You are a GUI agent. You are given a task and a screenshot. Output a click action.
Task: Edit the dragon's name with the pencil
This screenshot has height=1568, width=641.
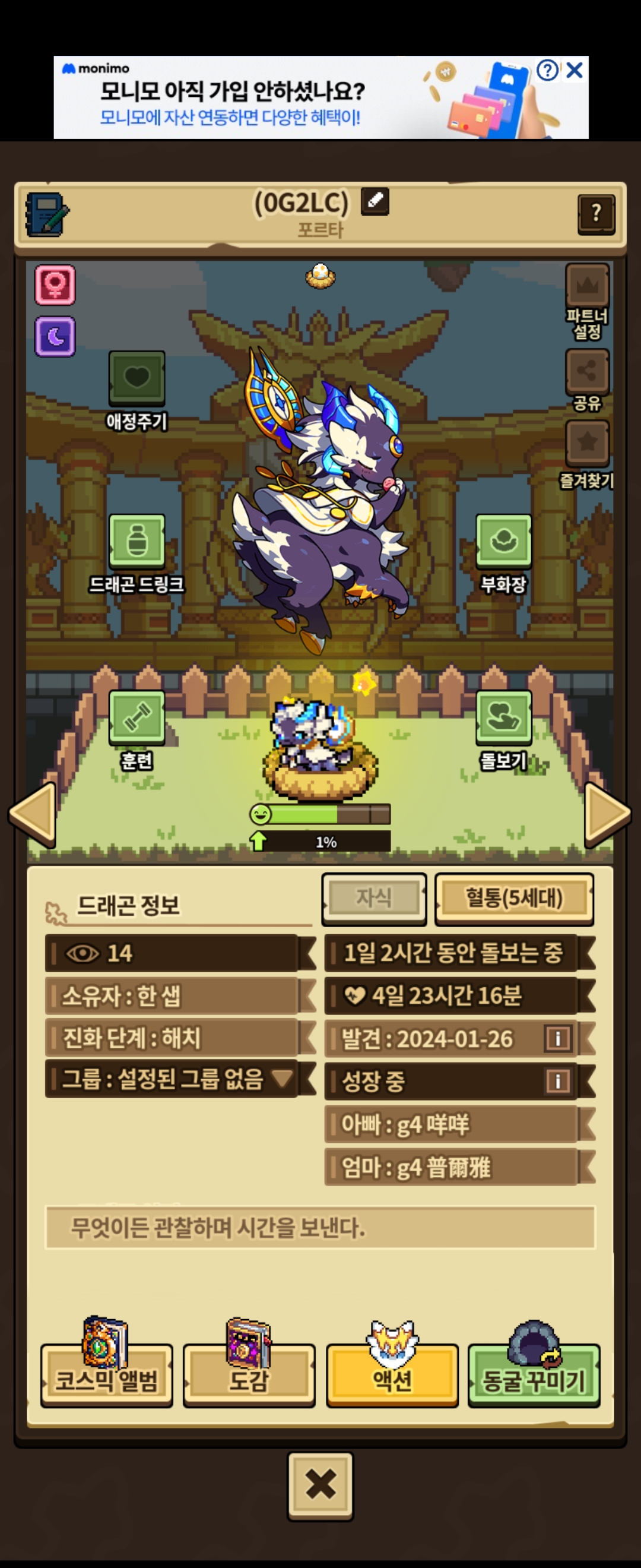375,201
